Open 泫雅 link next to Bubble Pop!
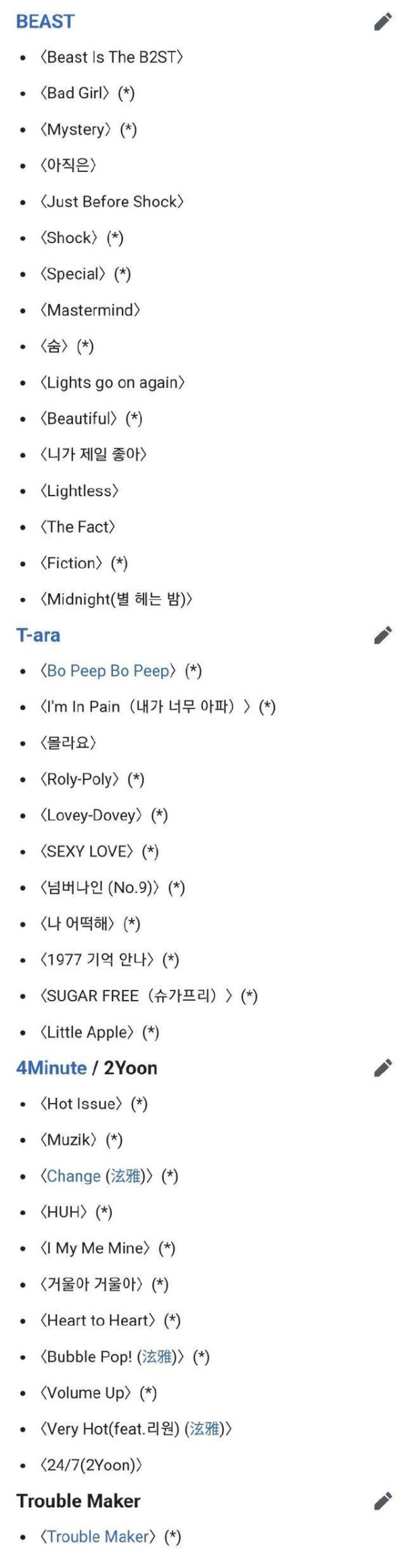This screenshot has height=1568, width=406. coord(156,1357)
